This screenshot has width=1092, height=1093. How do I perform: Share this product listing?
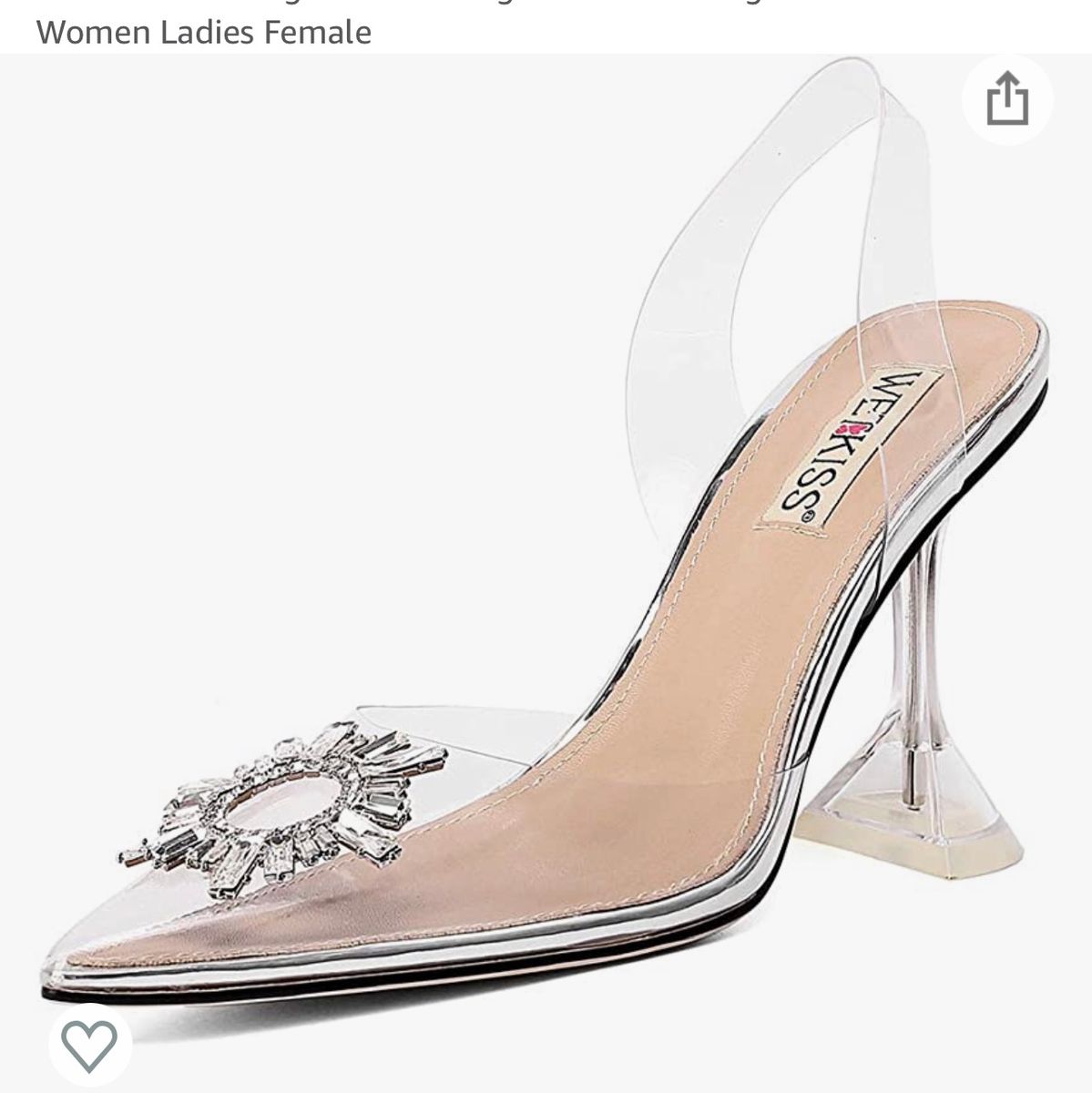coord(1007,98)
